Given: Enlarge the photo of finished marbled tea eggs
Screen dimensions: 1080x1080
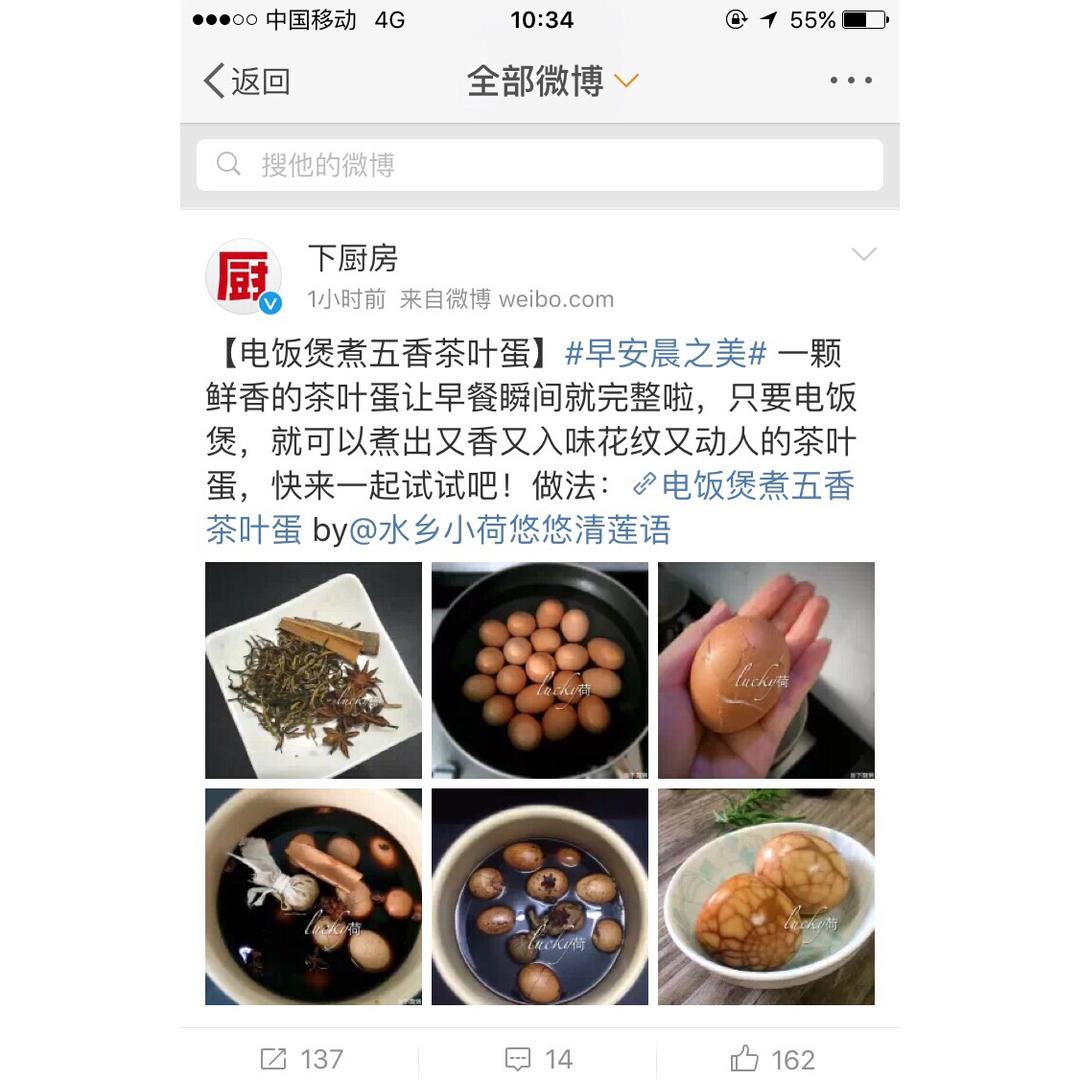Looking at the screenshot, I should [766, 896].
